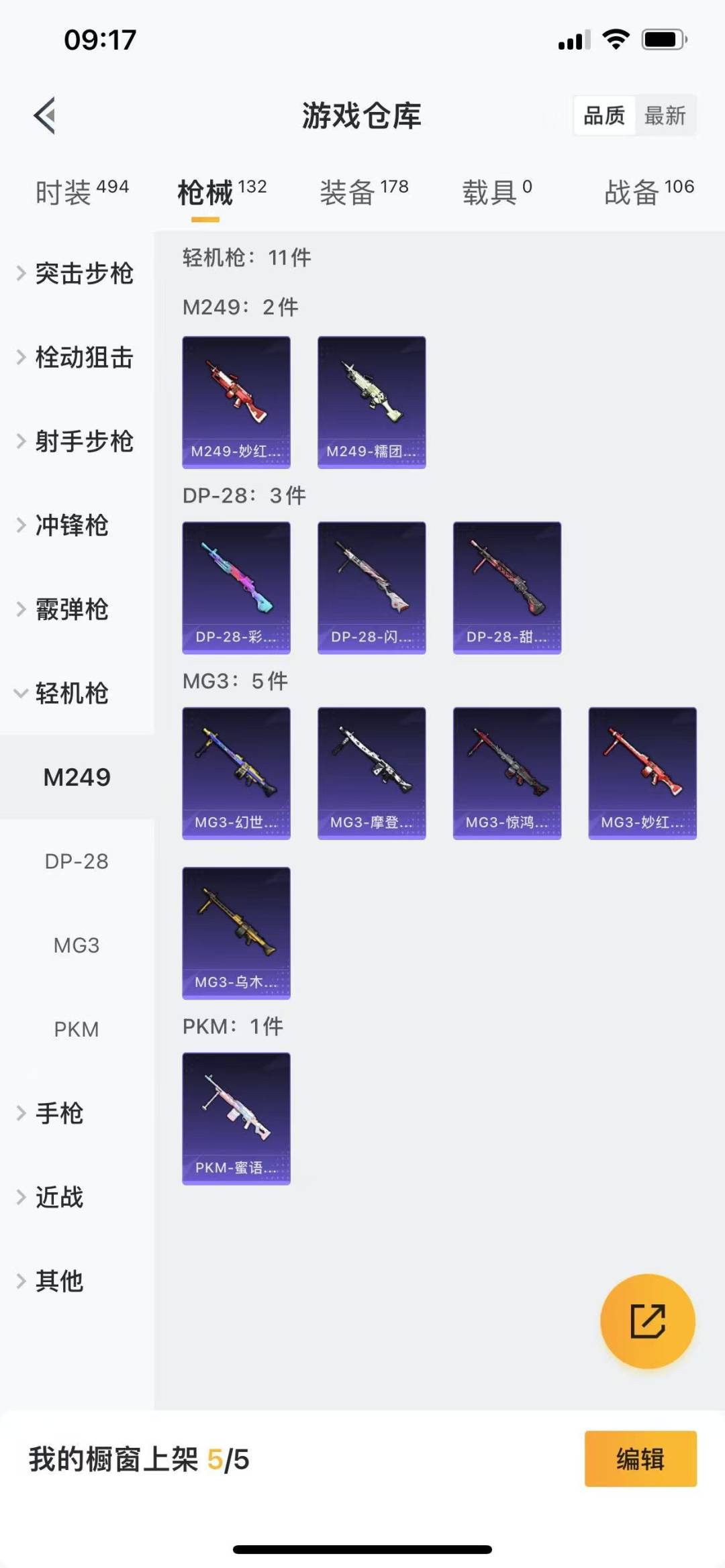This screenshot has height=1568, width=725.
Task: Switch to the 装备 tab
Action: [364, 192]
